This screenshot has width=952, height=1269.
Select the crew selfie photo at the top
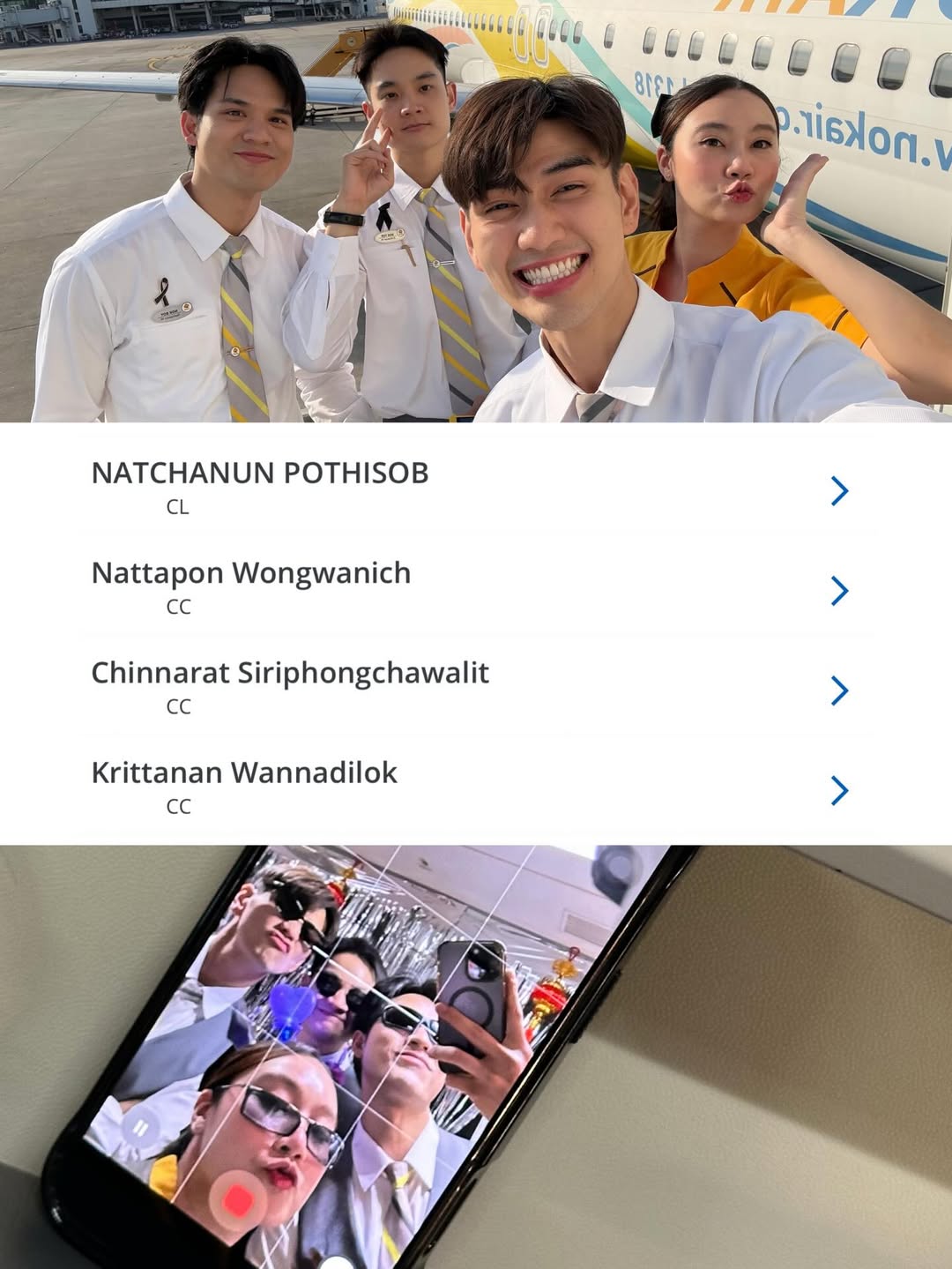pos(476,212)
